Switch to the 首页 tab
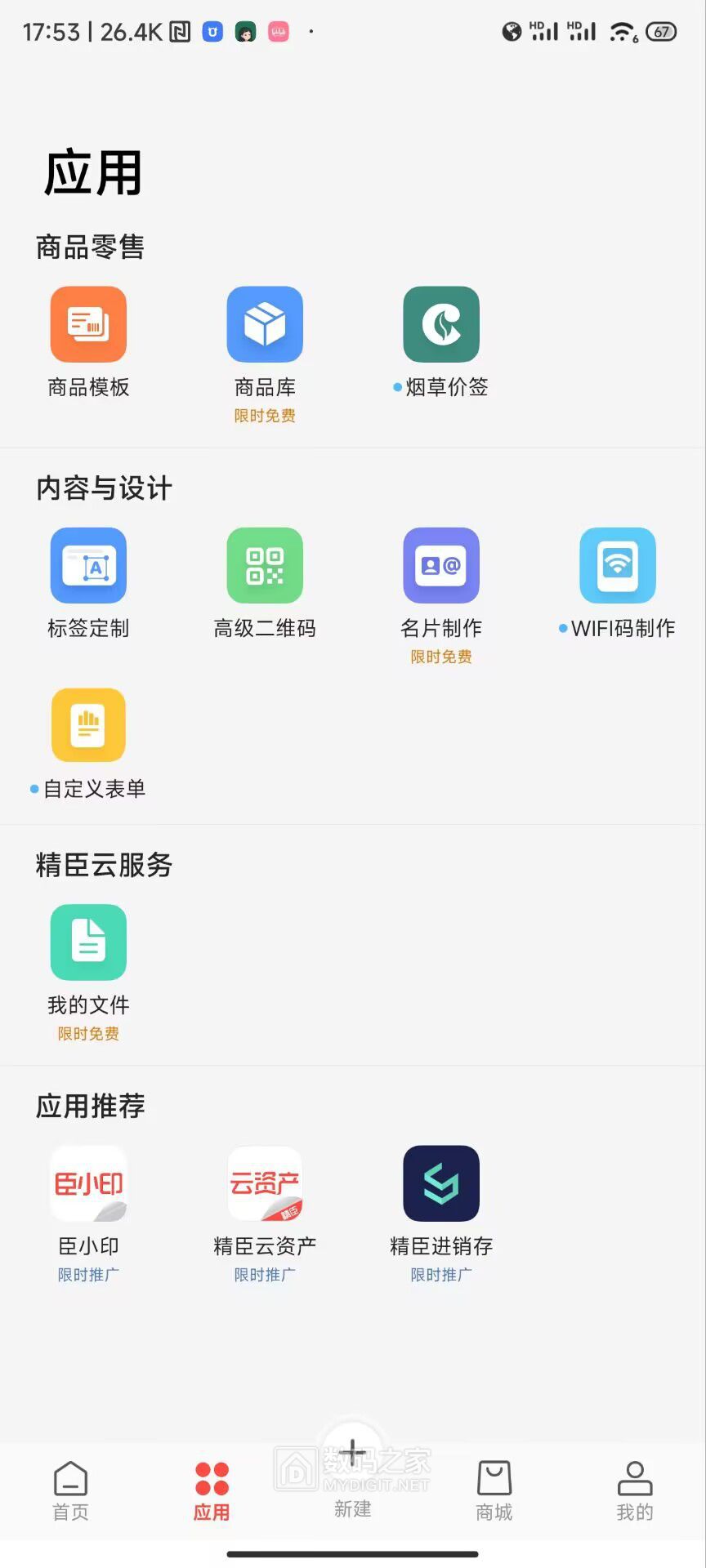706x1568 pixels. point(71,1491)
